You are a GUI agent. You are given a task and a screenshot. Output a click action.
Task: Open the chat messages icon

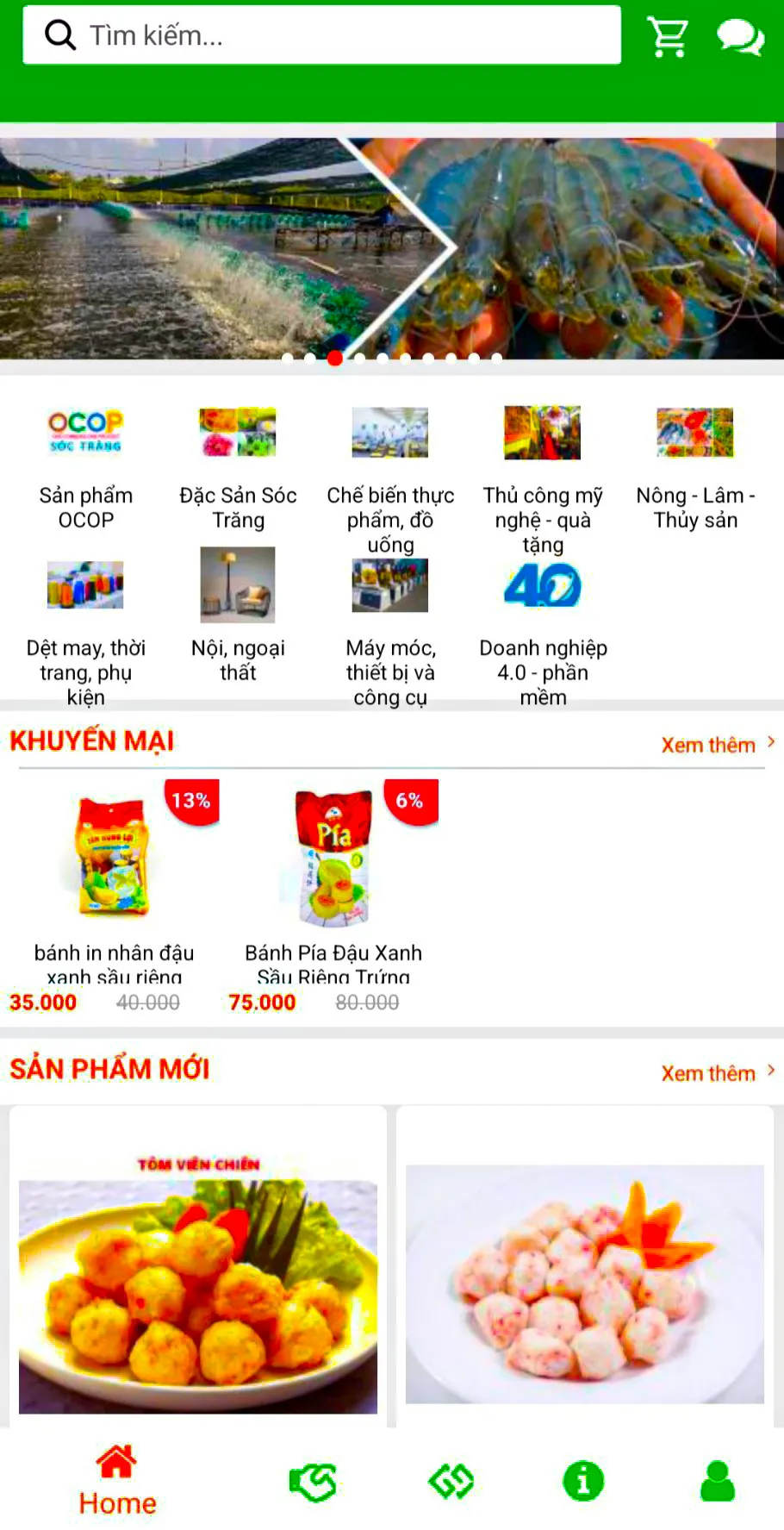[740, 37]
